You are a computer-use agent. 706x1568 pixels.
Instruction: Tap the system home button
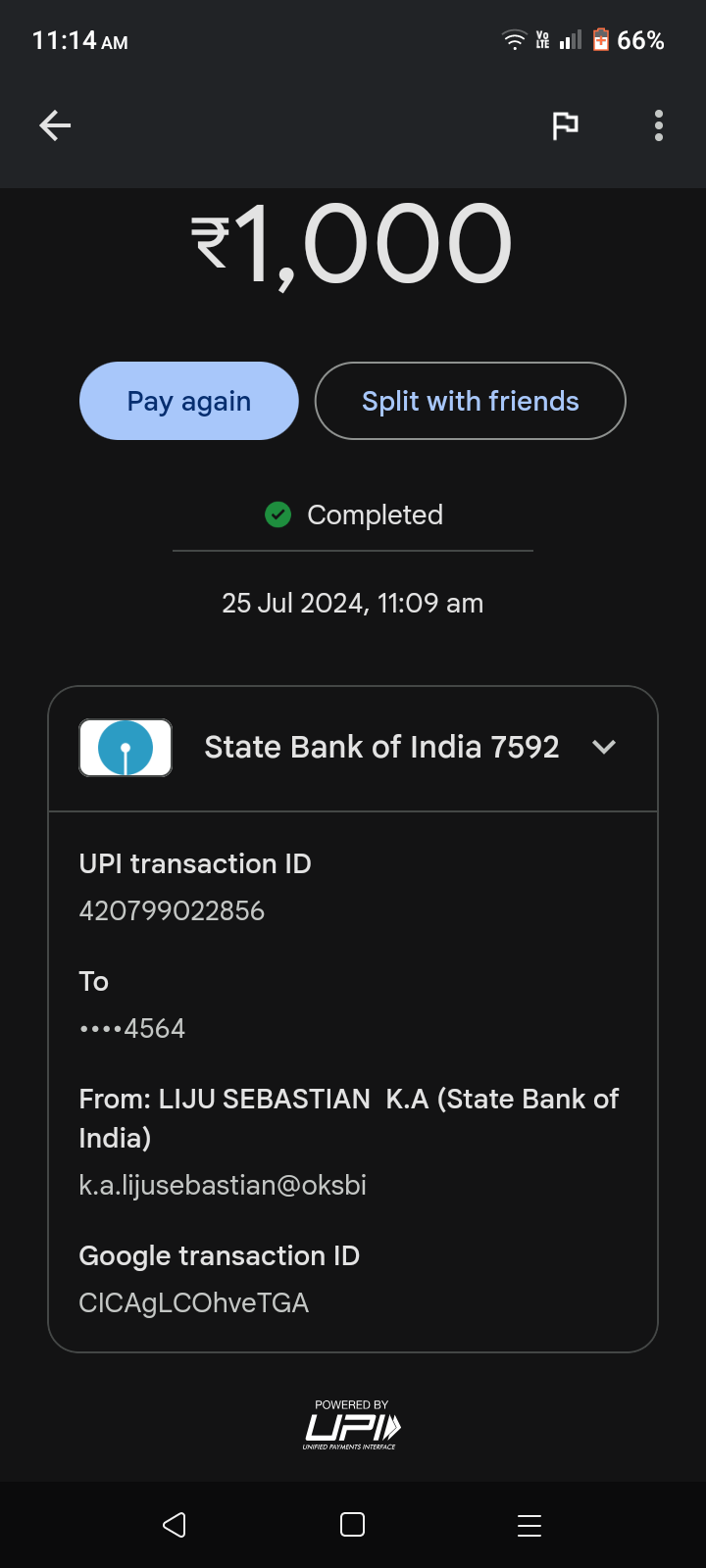click(x=353, y=1525)
